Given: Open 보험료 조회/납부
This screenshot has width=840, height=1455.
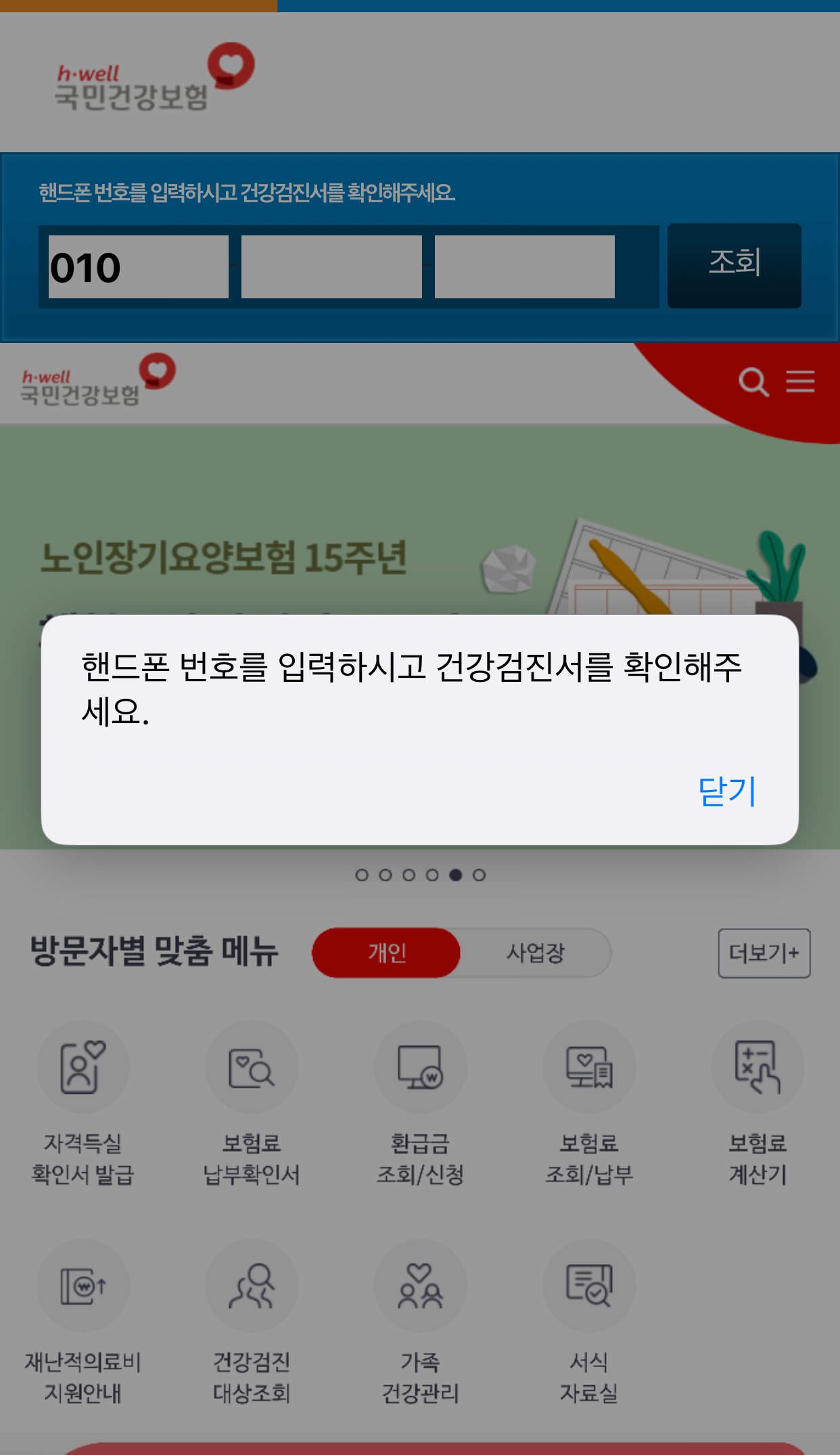Looking at the screenshot, I should 589,1103.
